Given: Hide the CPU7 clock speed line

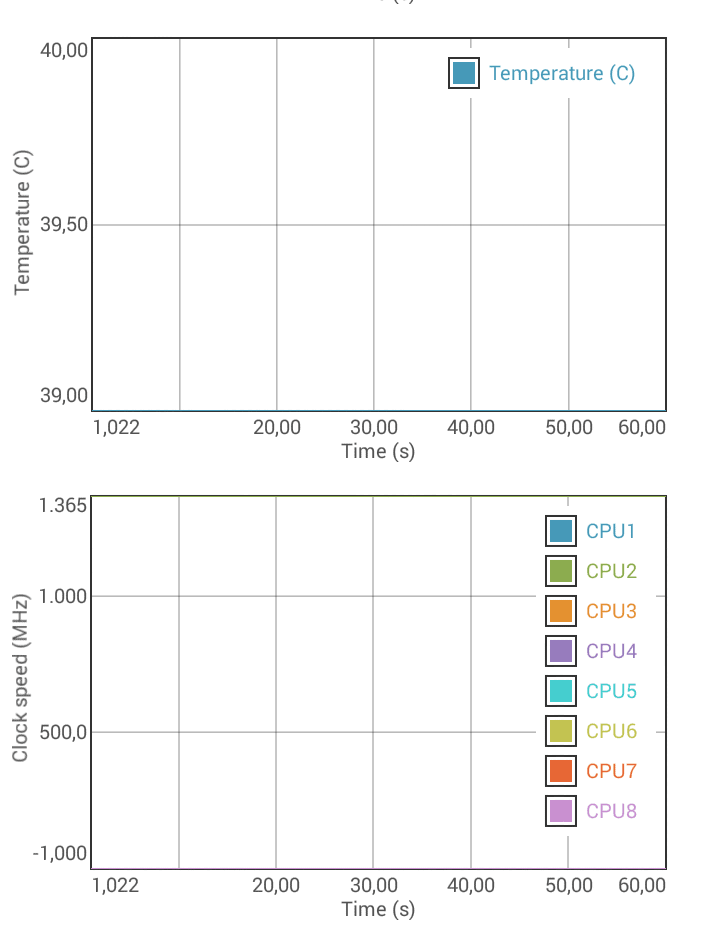Looking at the screenshot, I should click(x=561, y=771).
